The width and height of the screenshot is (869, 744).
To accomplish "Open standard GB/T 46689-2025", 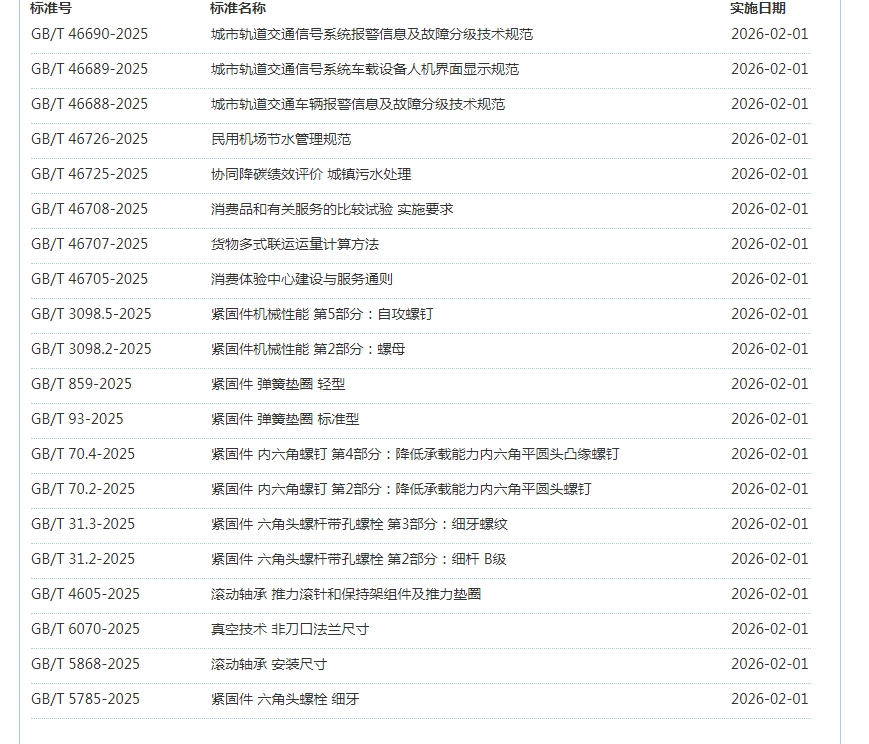I will (364, 69).
